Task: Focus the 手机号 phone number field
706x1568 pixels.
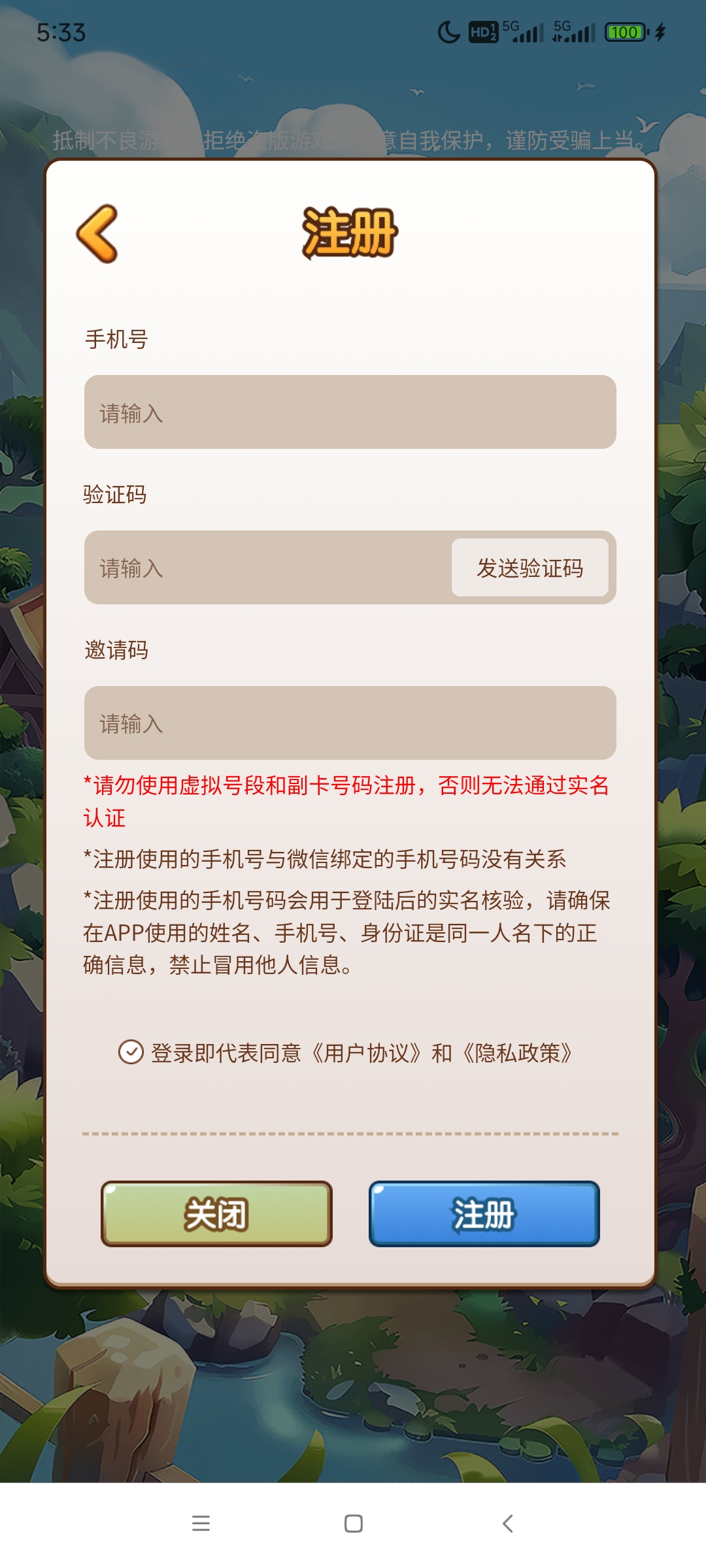Action: 350,412
